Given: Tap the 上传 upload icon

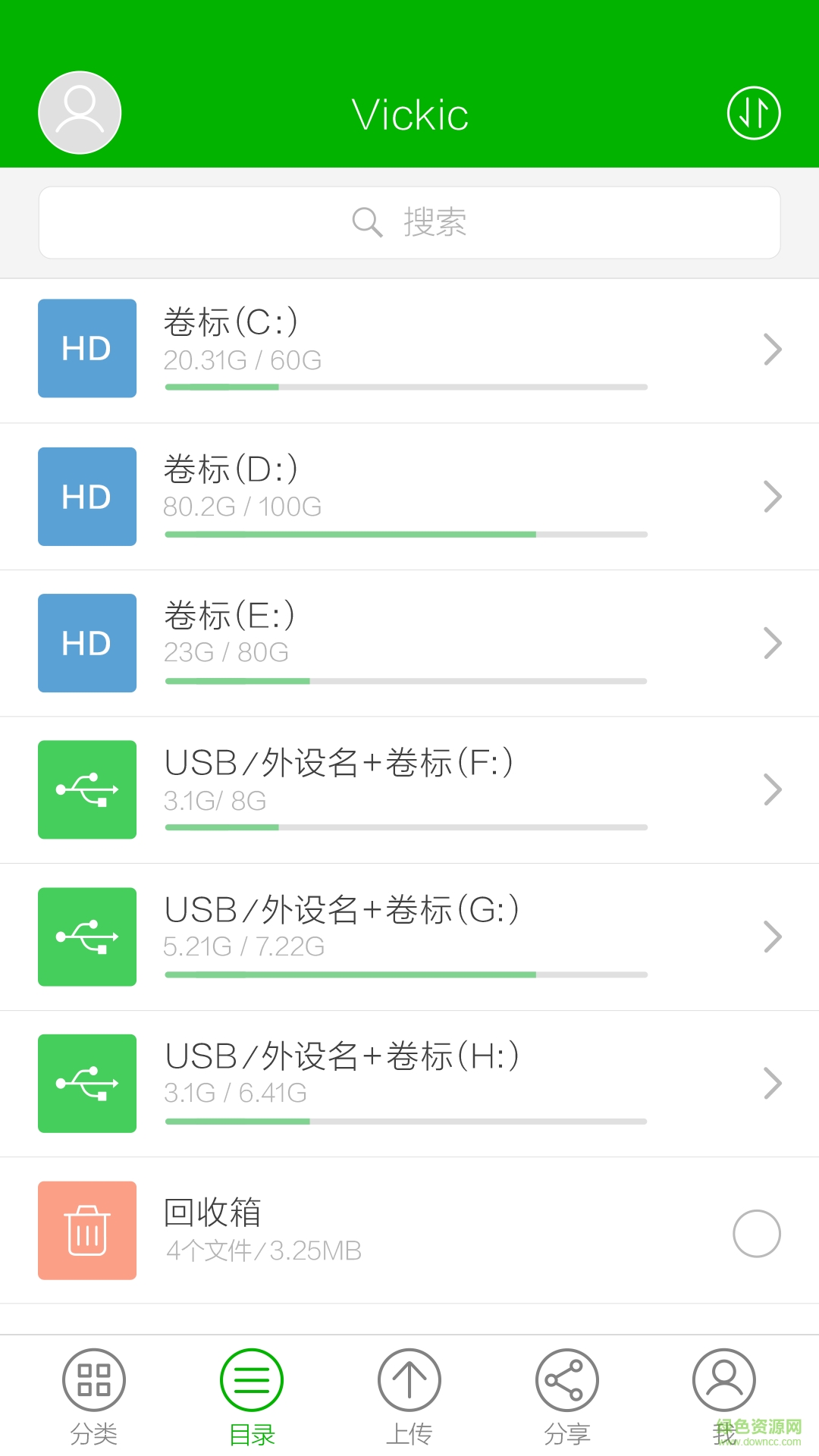Looking at the screenshot, I should [x=409, y=1382].
